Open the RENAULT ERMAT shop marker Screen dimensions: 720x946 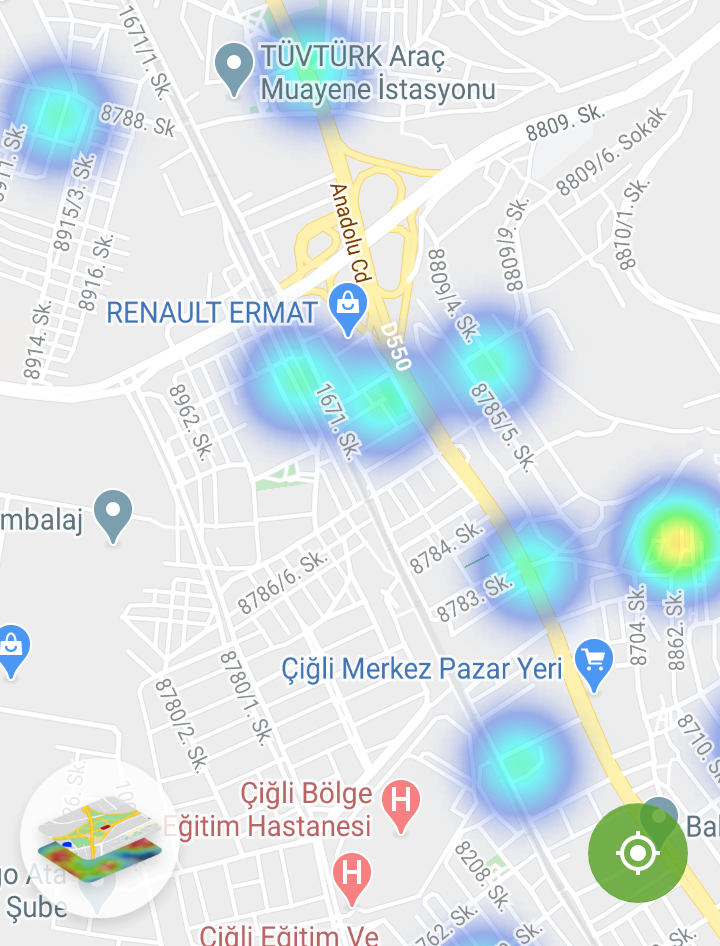(348, 310)
